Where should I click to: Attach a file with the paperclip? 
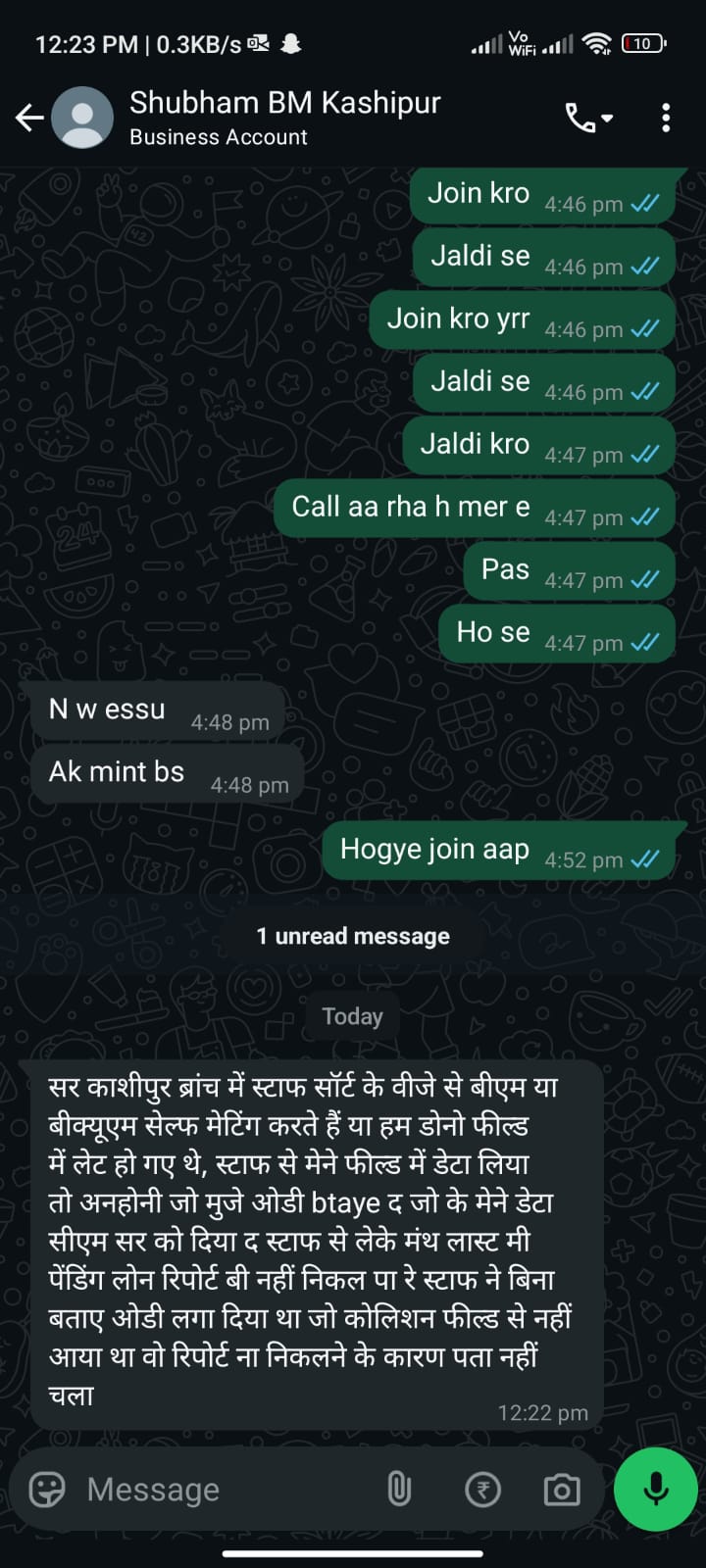click(398, 1490)
